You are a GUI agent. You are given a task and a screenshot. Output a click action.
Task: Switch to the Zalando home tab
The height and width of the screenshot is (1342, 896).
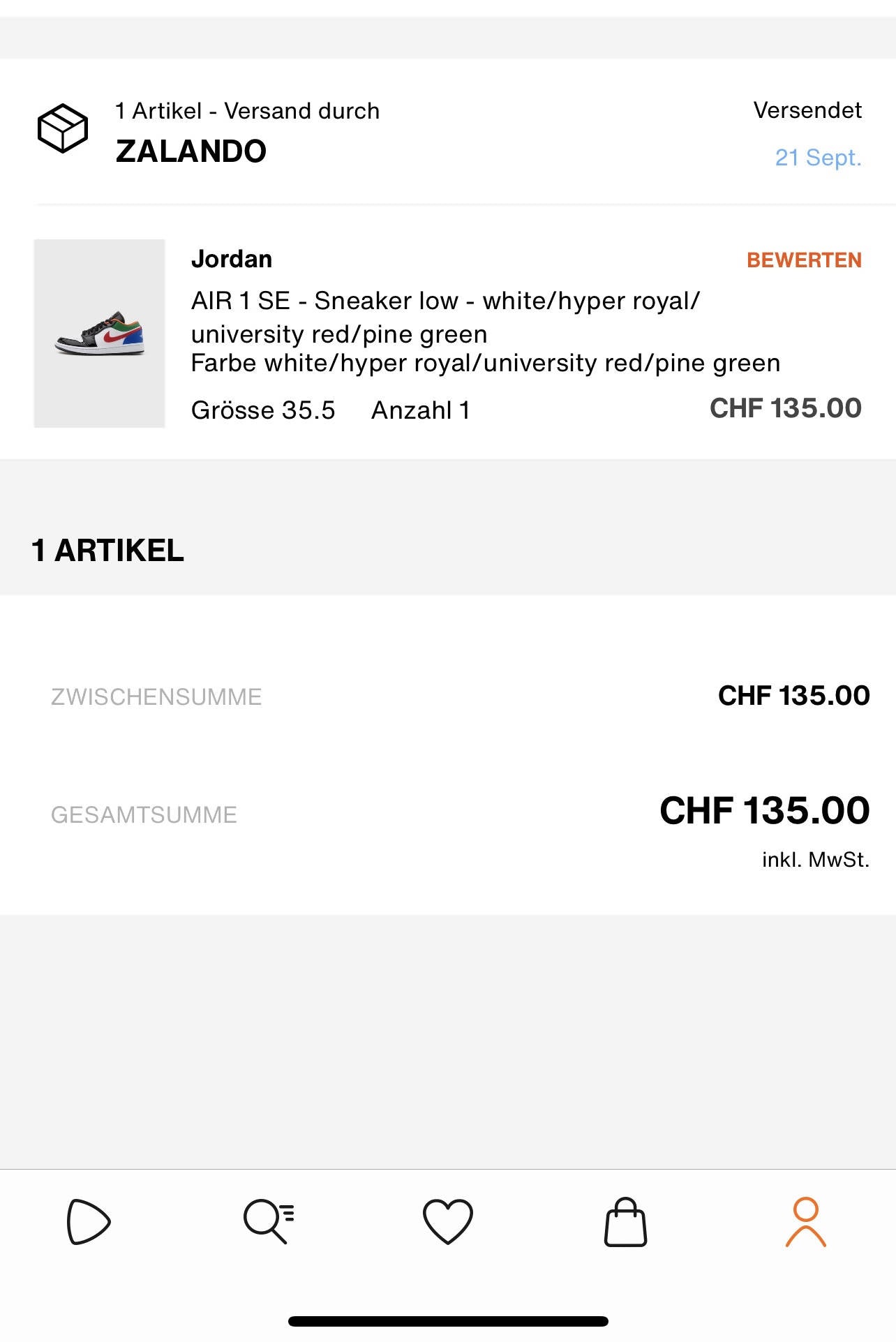pos(89,1221)
